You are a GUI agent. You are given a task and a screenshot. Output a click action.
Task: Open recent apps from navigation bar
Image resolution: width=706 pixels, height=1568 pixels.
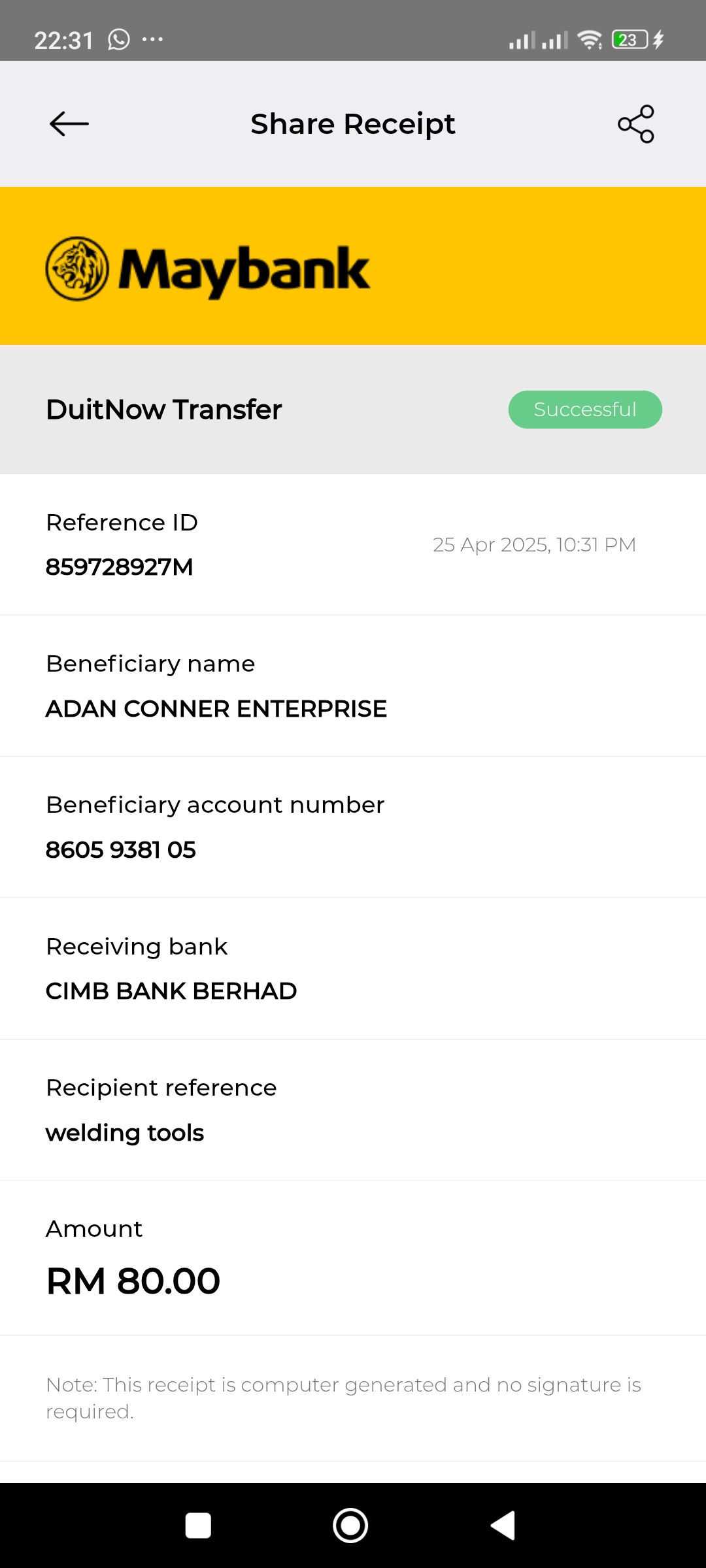(198, 1526)
